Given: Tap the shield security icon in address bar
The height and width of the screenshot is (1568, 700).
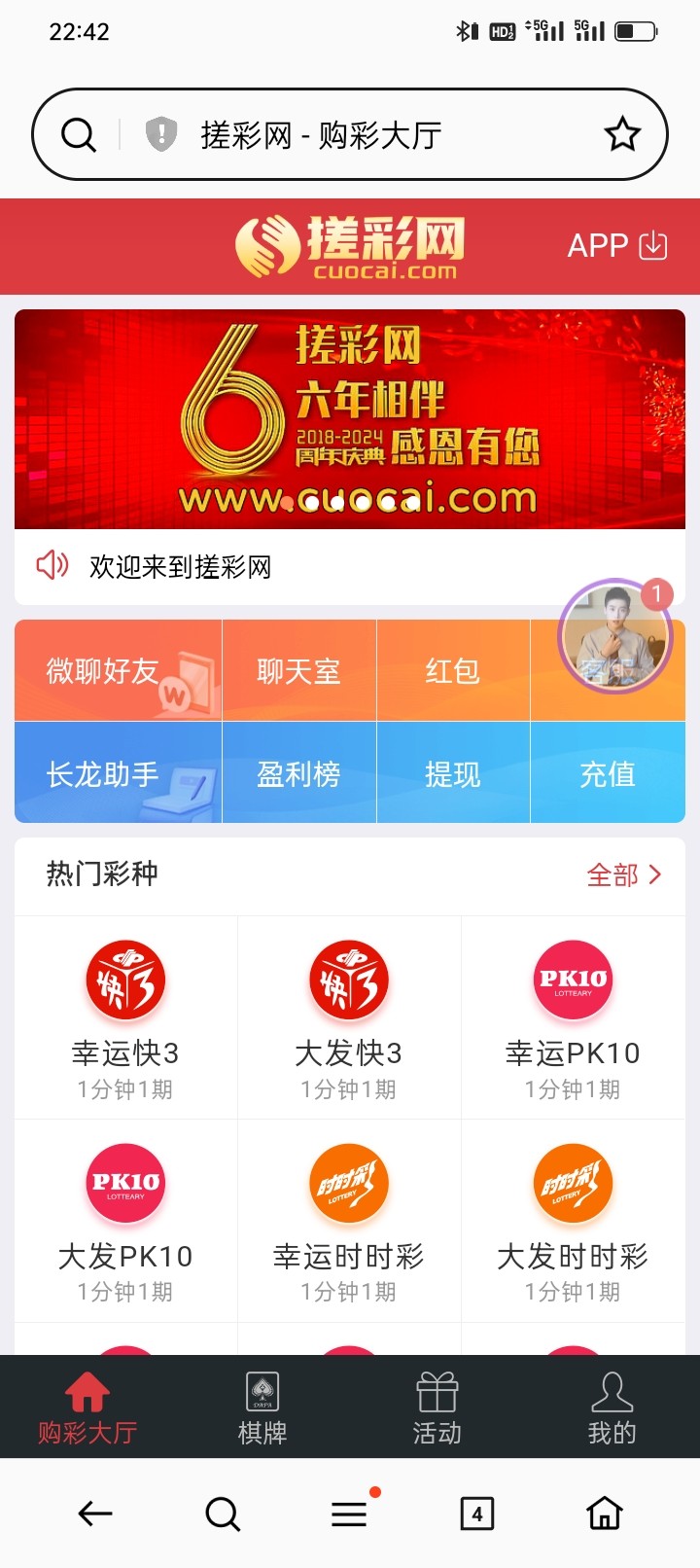Looking at the screenshot, I should 161,132.
